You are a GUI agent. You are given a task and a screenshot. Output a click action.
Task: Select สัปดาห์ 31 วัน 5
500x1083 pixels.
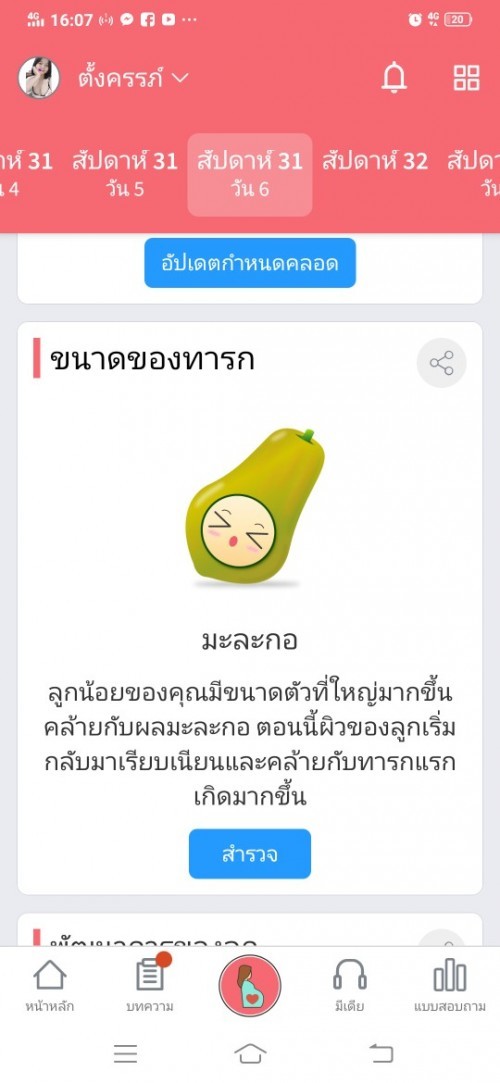pos(125,174)
